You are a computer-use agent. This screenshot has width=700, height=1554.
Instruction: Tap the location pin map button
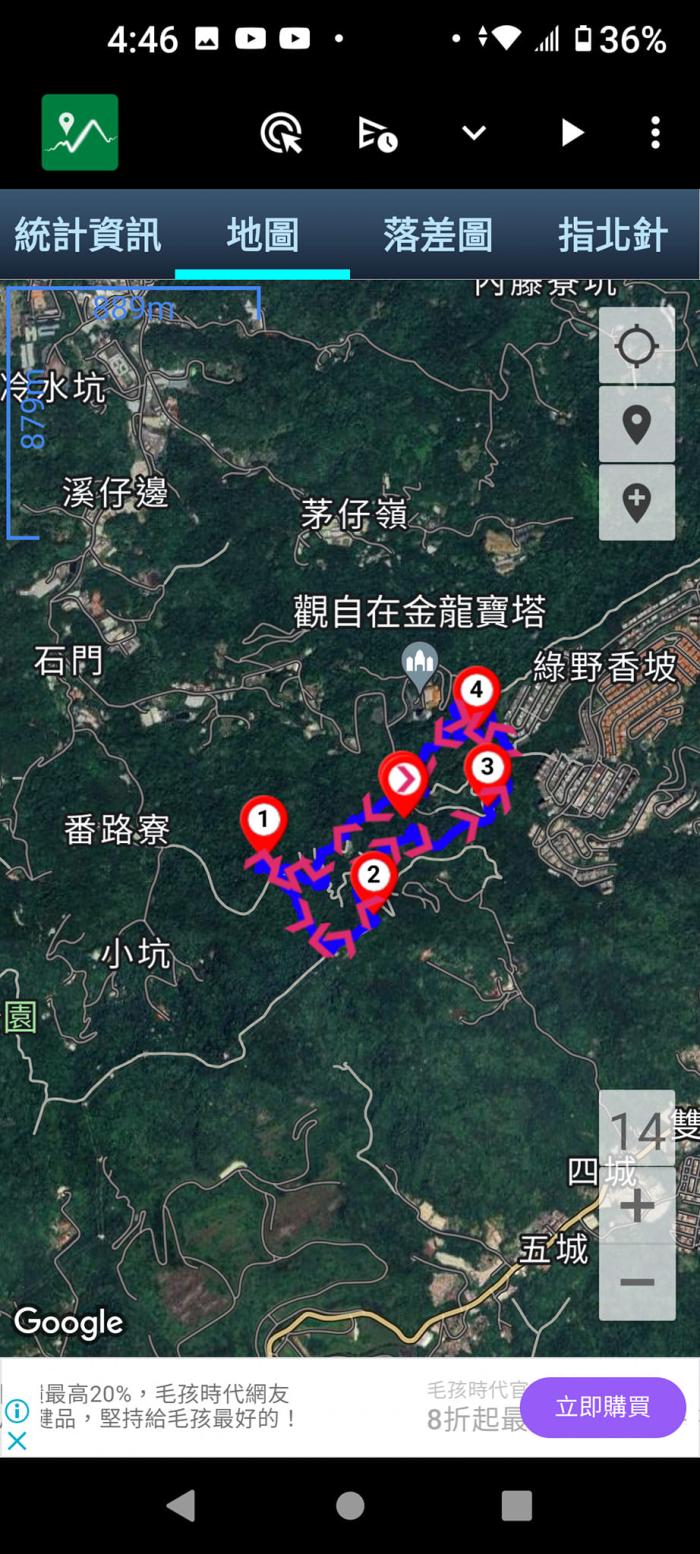point(637,424)
